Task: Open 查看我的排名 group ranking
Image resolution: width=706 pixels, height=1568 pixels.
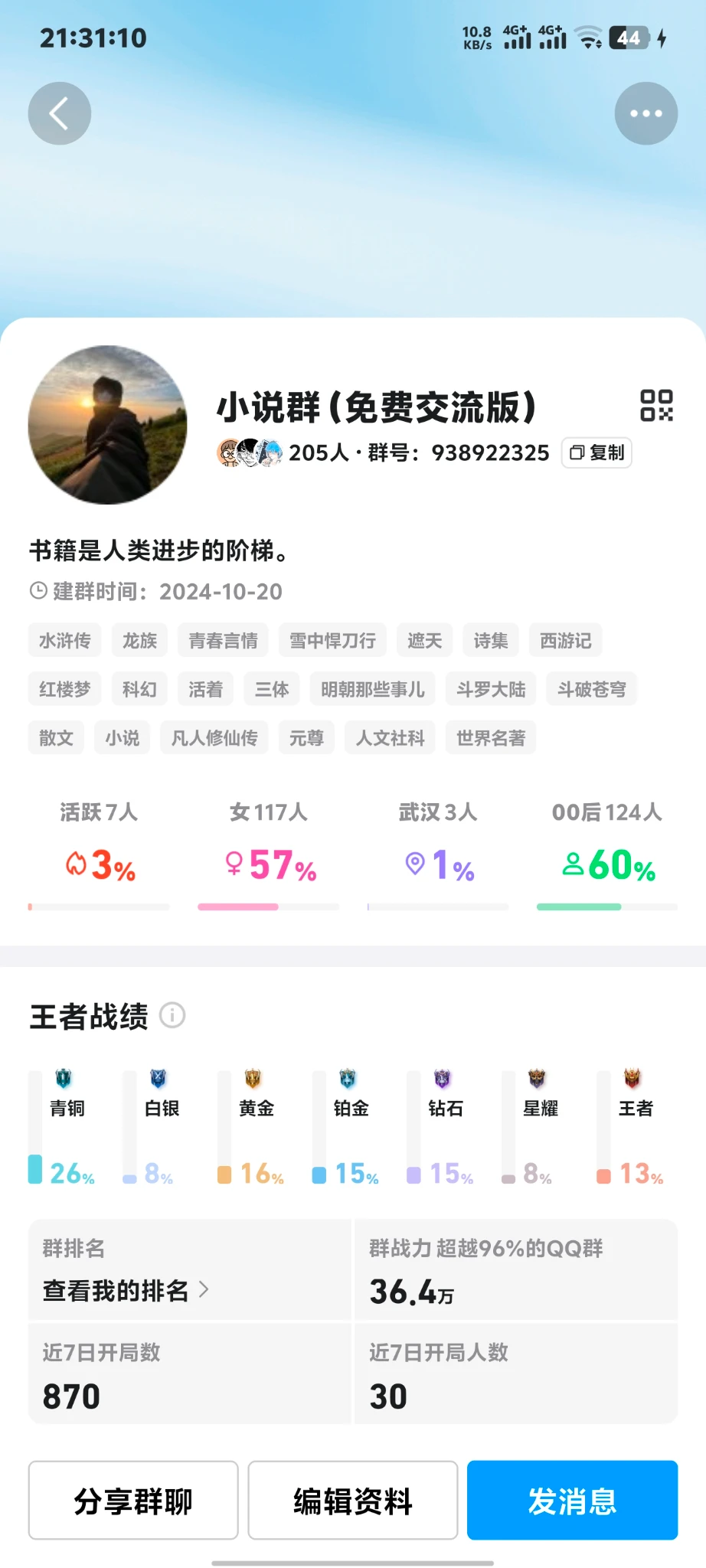Action: coord(126,1290)
